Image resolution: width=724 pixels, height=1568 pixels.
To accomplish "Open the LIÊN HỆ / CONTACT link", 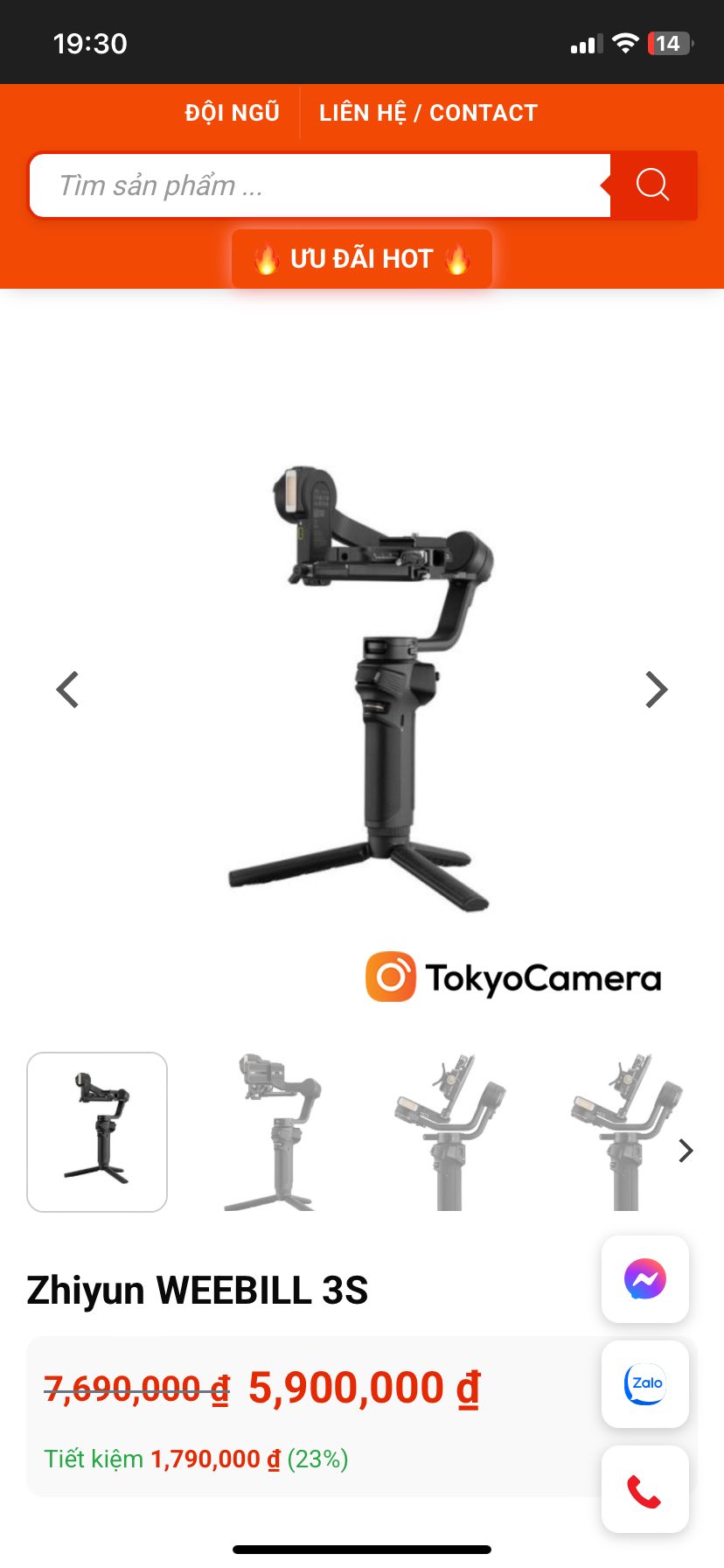I will click(428, 113).
